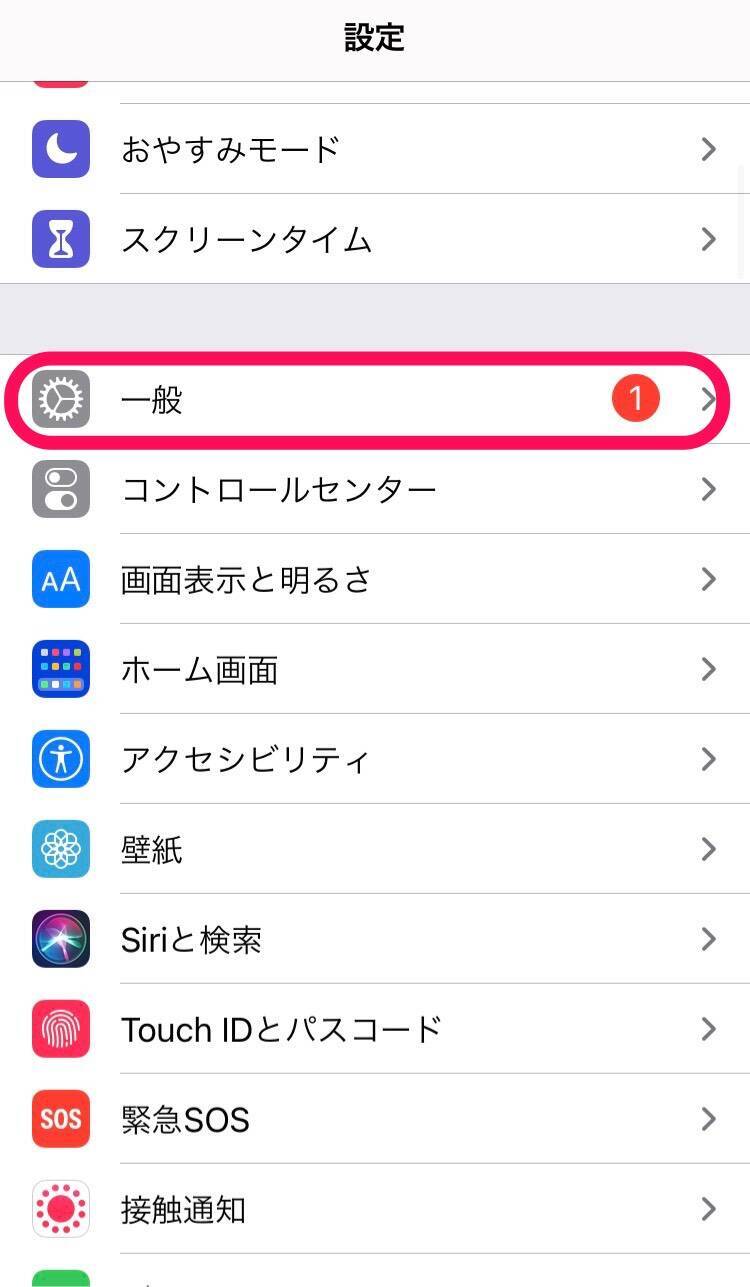Open Siriと検索 settings

[375, 940]
